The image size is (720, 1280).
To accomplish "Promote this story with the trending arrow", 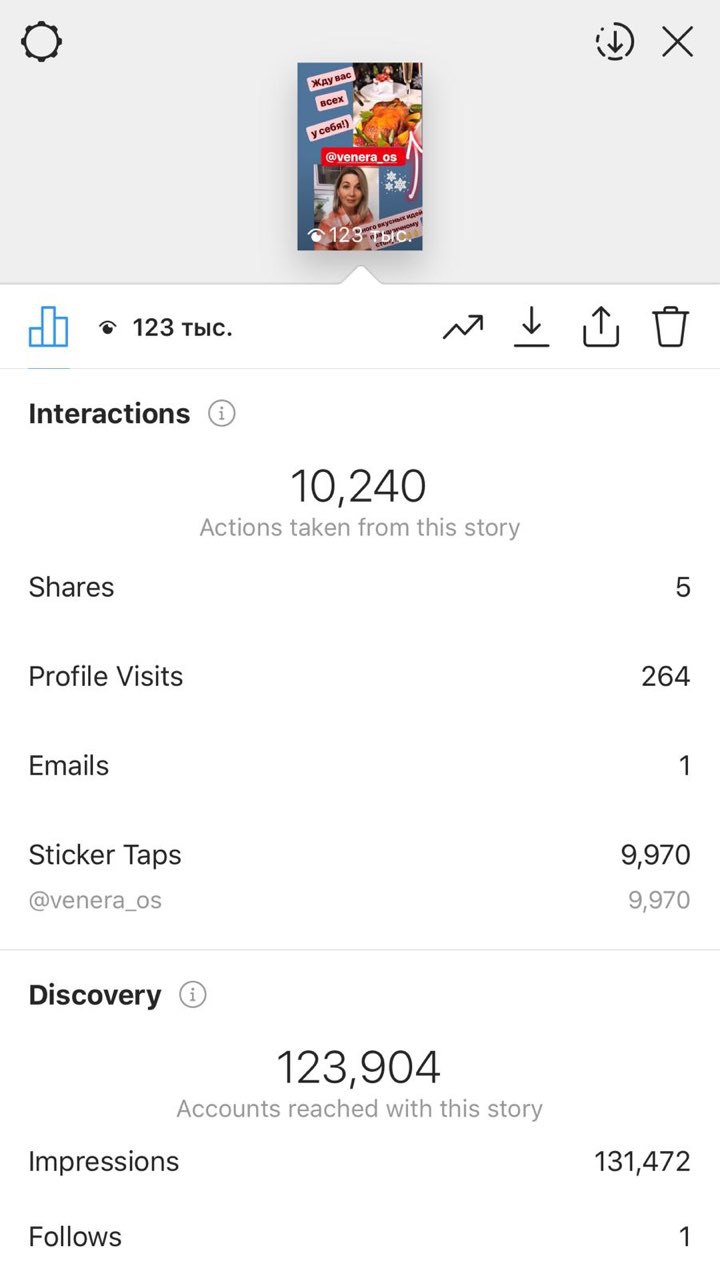I will pos(463,326).
